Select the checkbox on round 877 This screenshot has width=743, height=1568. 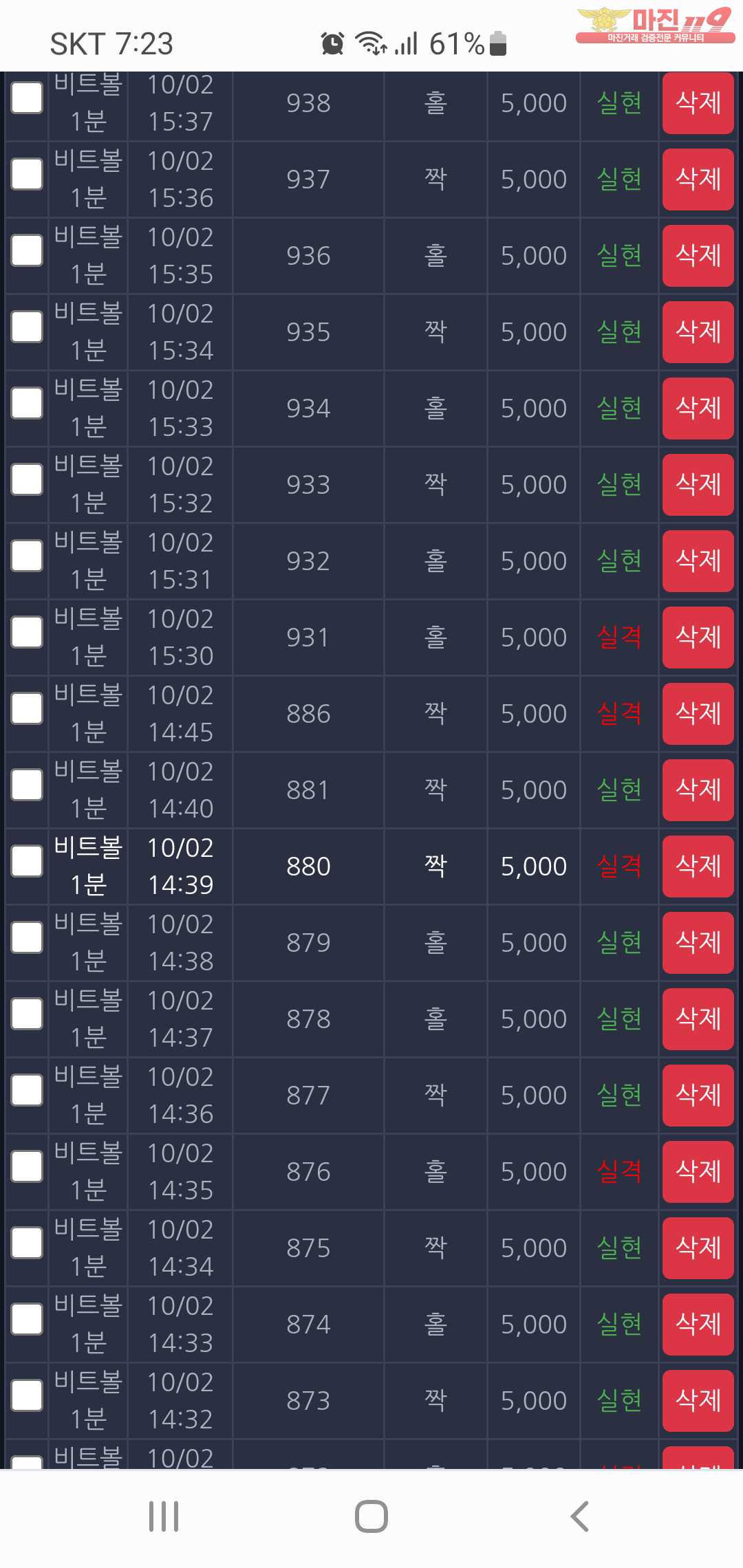(27, 1090)
